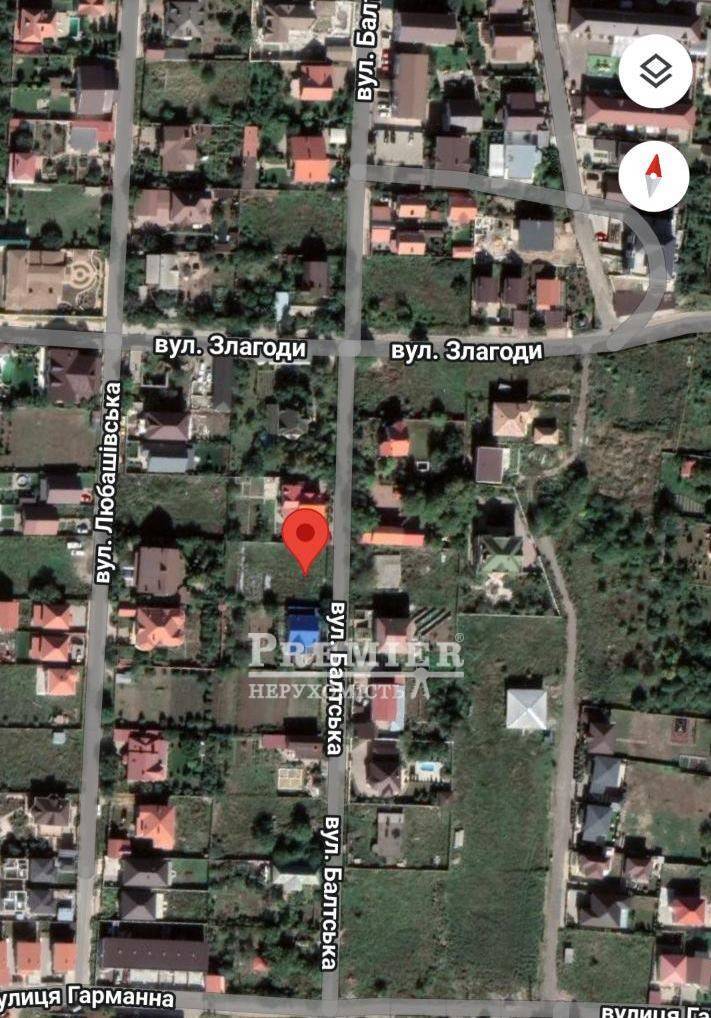Select the red location pin
711x1018 pixels.
point(306,536)
